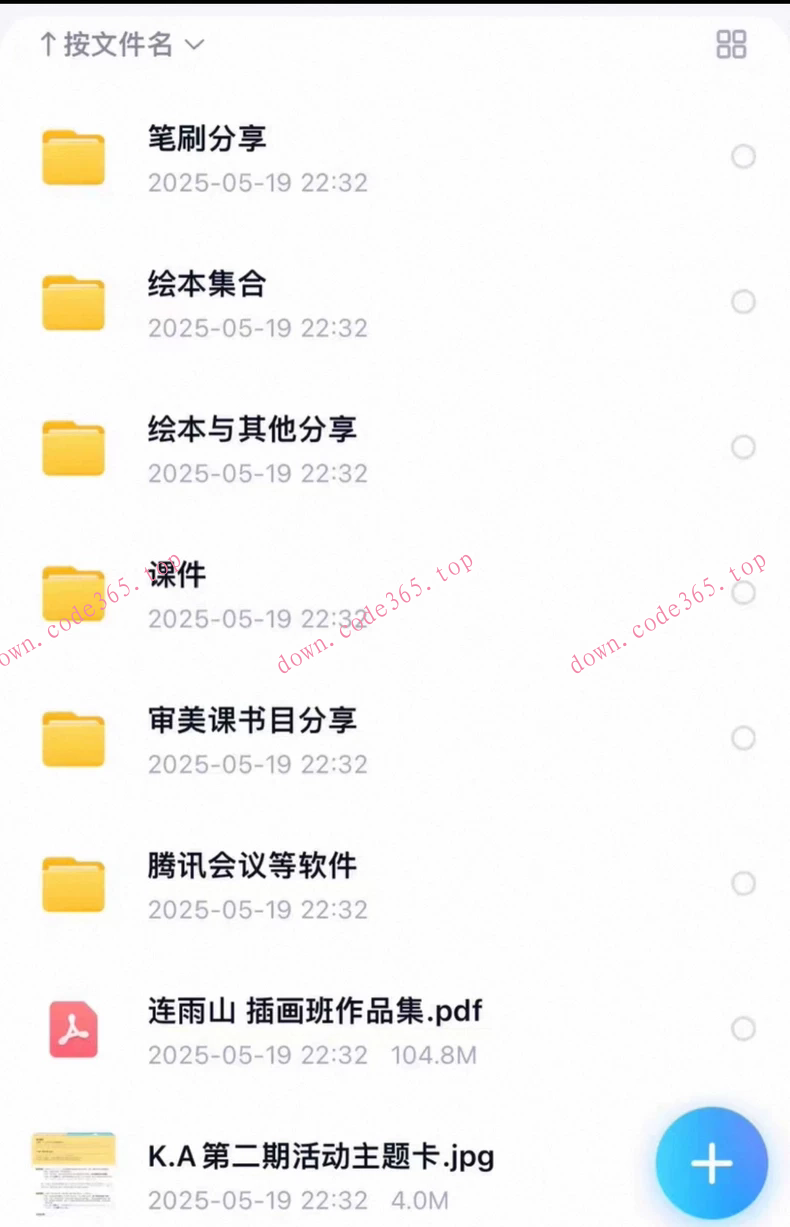Select the 绘本集合 folder checkbox
Viewport: 790px width, 1227px height.
click(743, 302)
